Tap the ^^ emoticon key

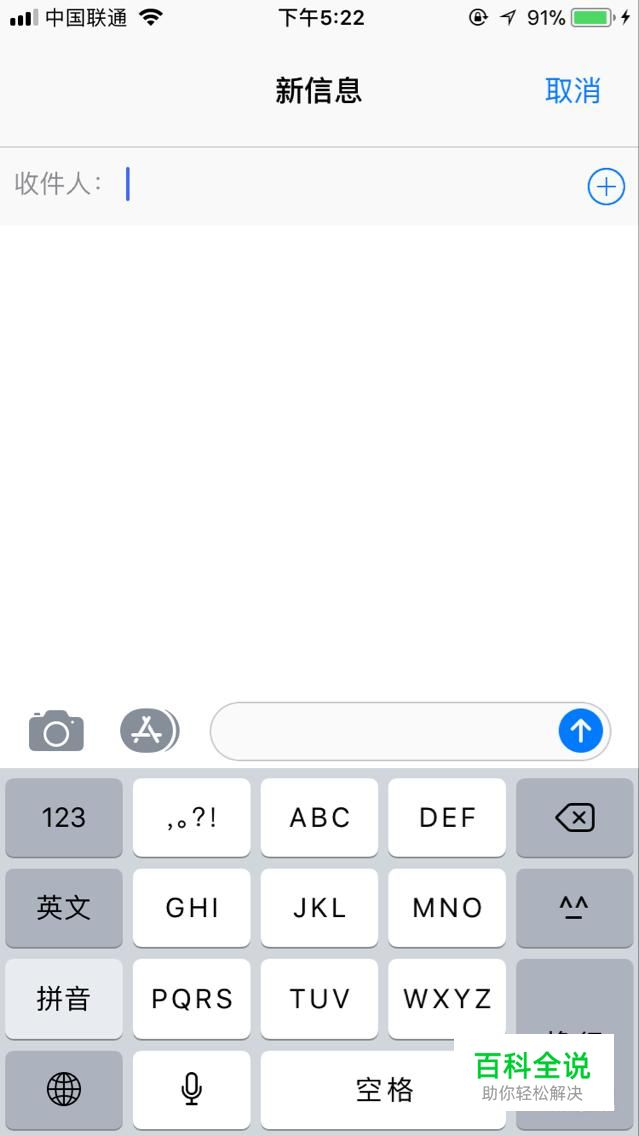pyautogui.click(x=575, y=907)
